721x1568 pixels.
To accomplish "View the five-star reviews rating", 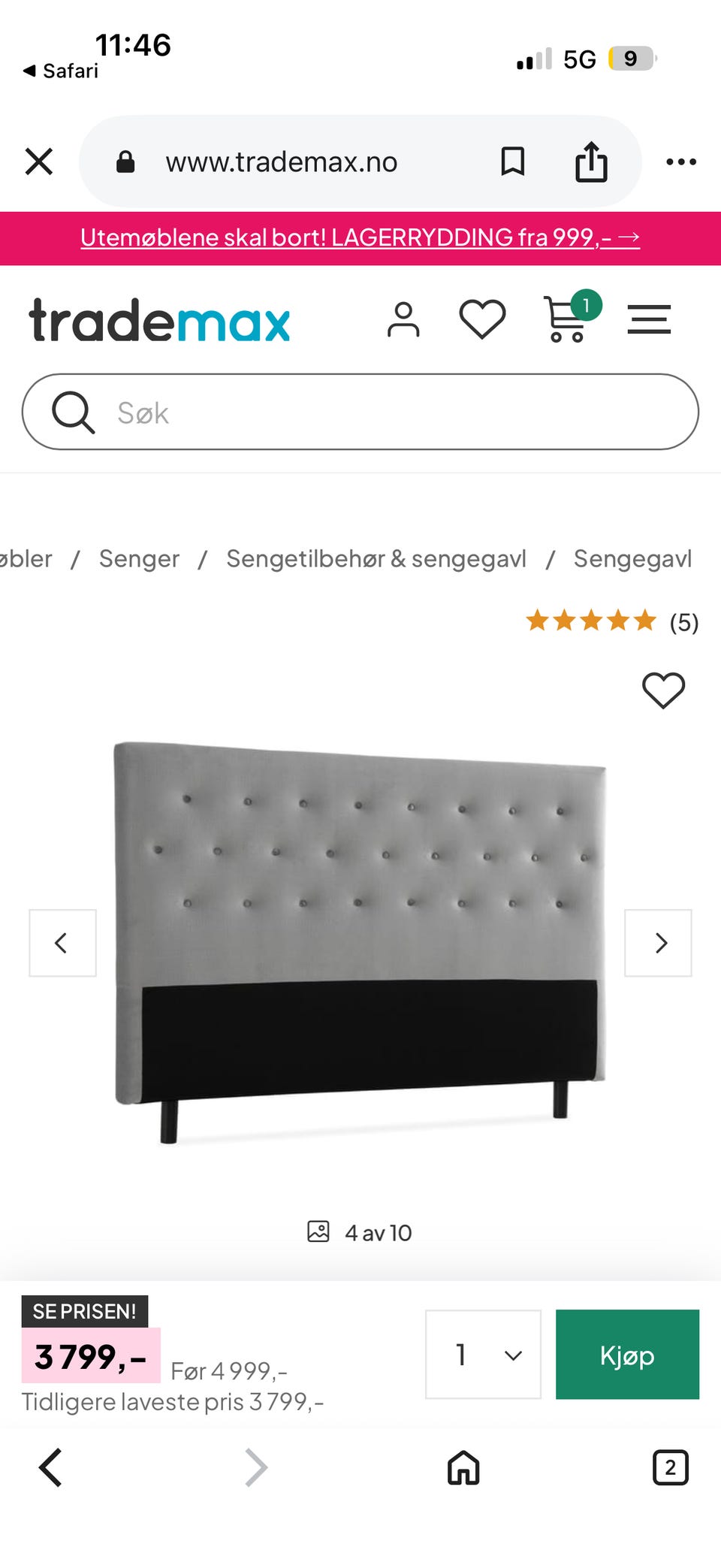I will (x=612, y=621).
